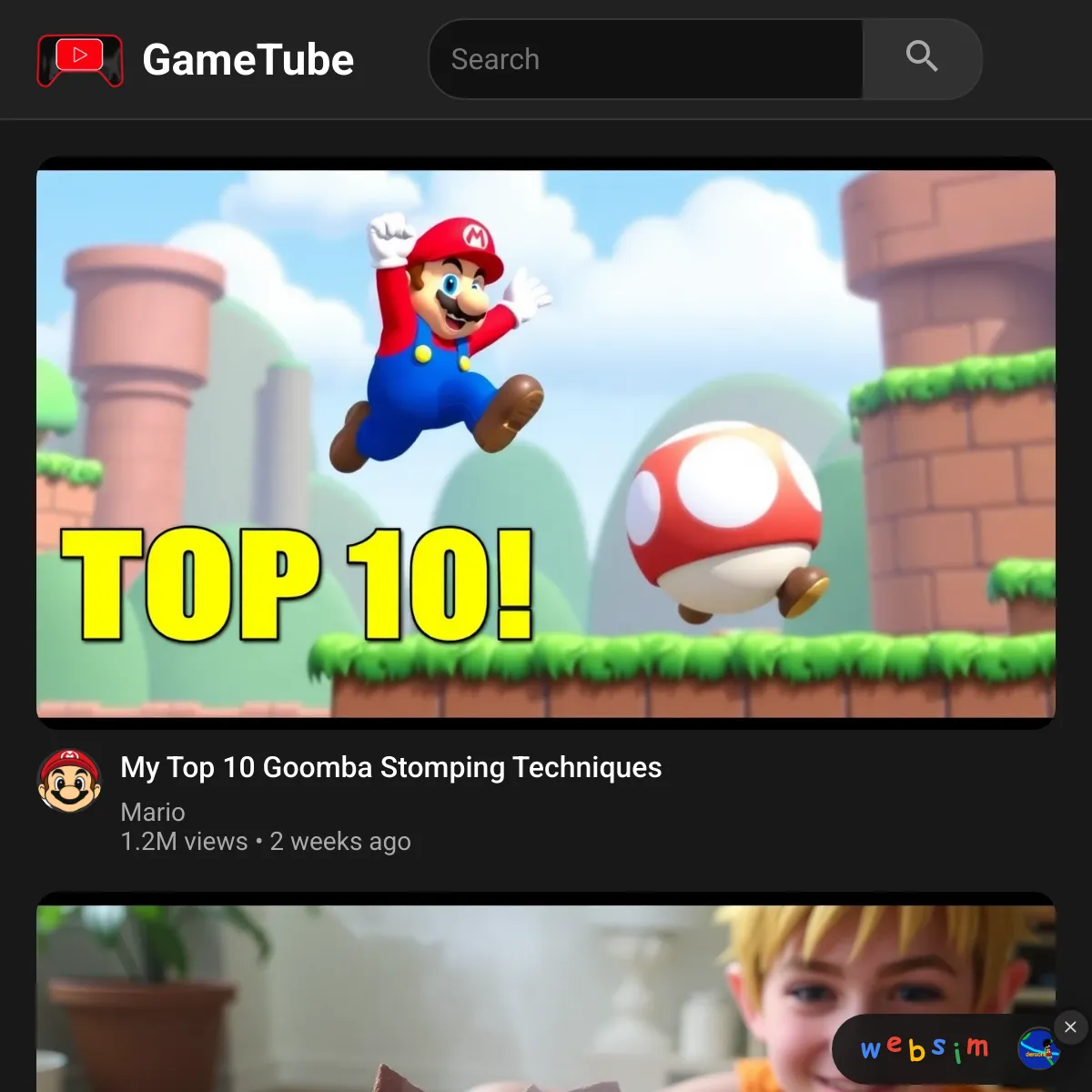This screenshot has height=1092, width=1092.
Task: Go to the GameTube home logo
Action: click(196, 60)
